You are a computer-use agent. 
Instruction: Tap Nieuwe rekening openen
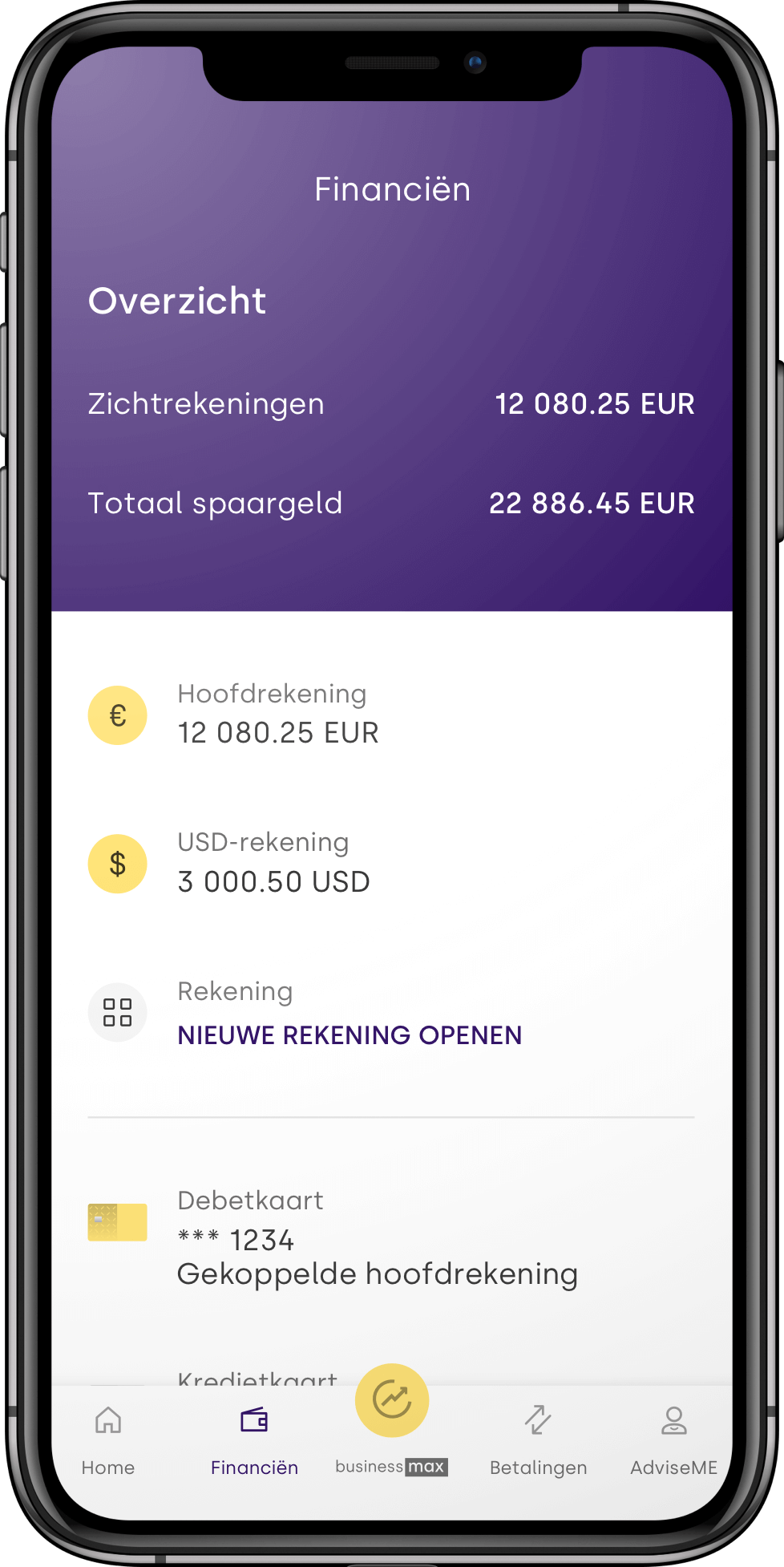coord(350,1035)
